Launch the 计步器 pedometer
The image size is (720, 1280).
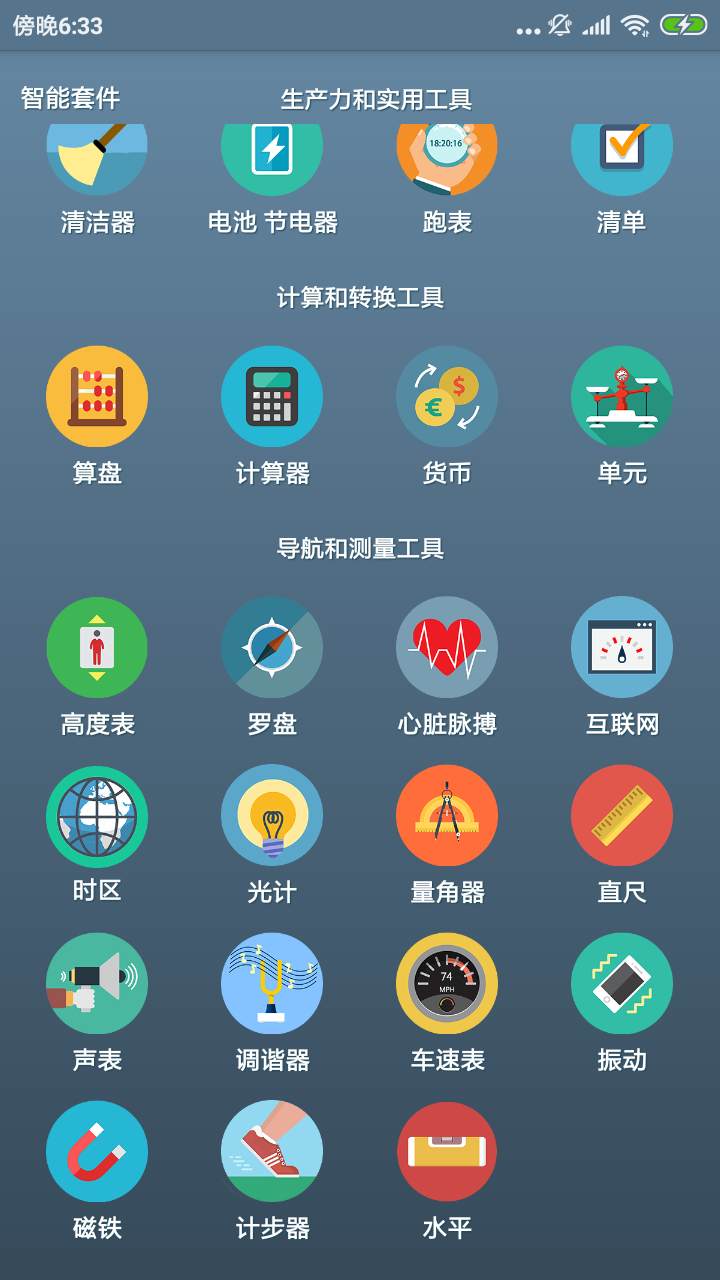tap(272, 1151)
